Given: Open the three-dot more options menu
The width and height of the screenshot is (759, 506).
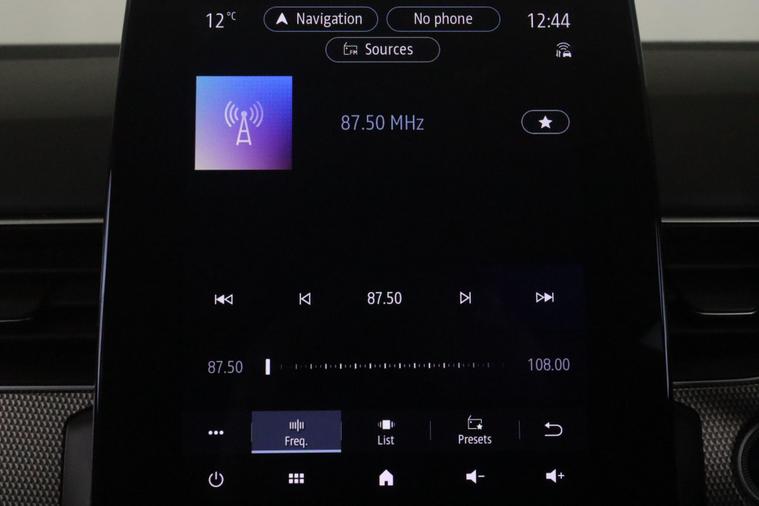Looking at the screenshot, I should (216, 432).
